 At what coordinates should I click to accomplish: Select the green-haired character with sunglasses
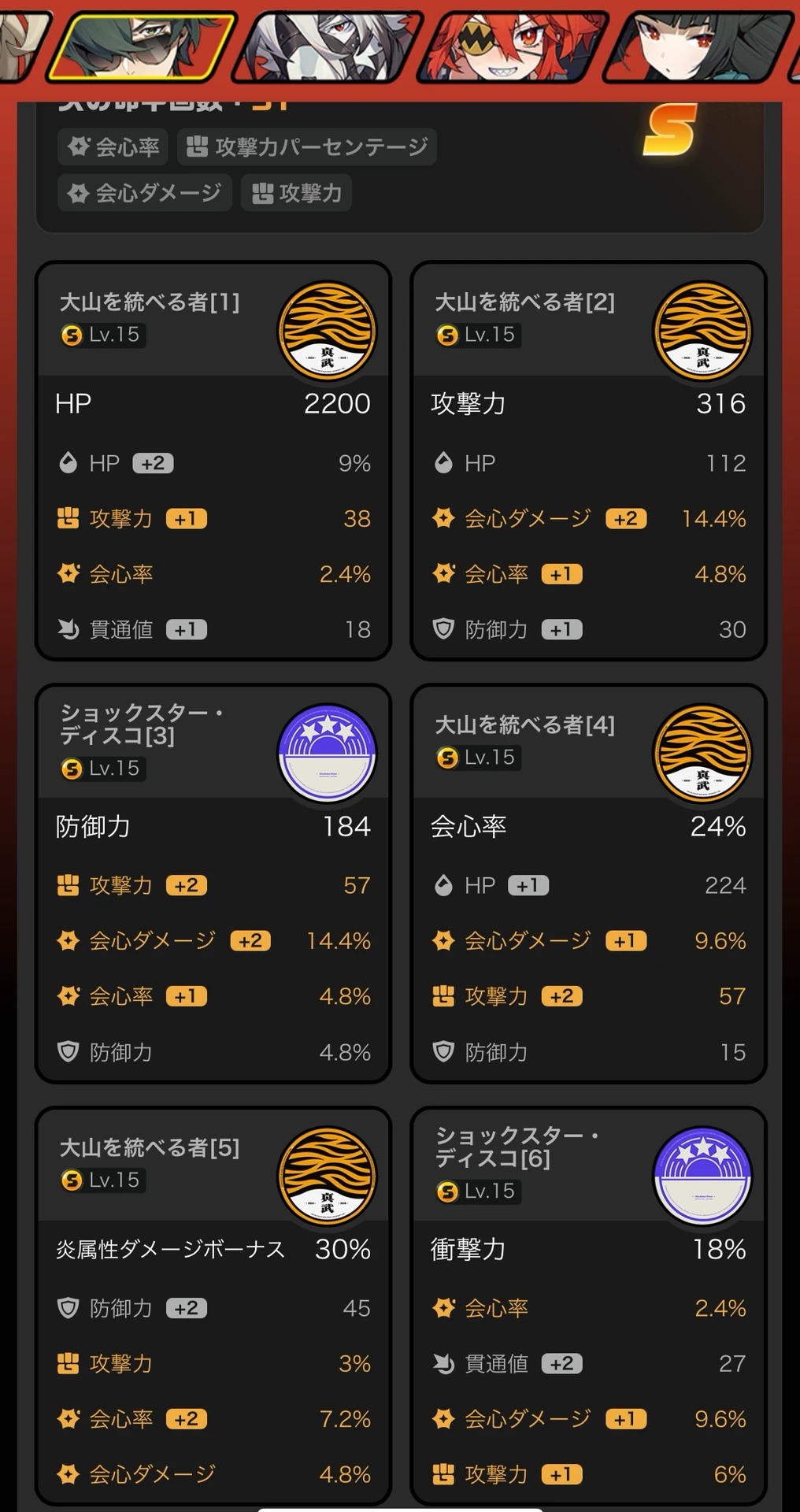pos(142,47)
